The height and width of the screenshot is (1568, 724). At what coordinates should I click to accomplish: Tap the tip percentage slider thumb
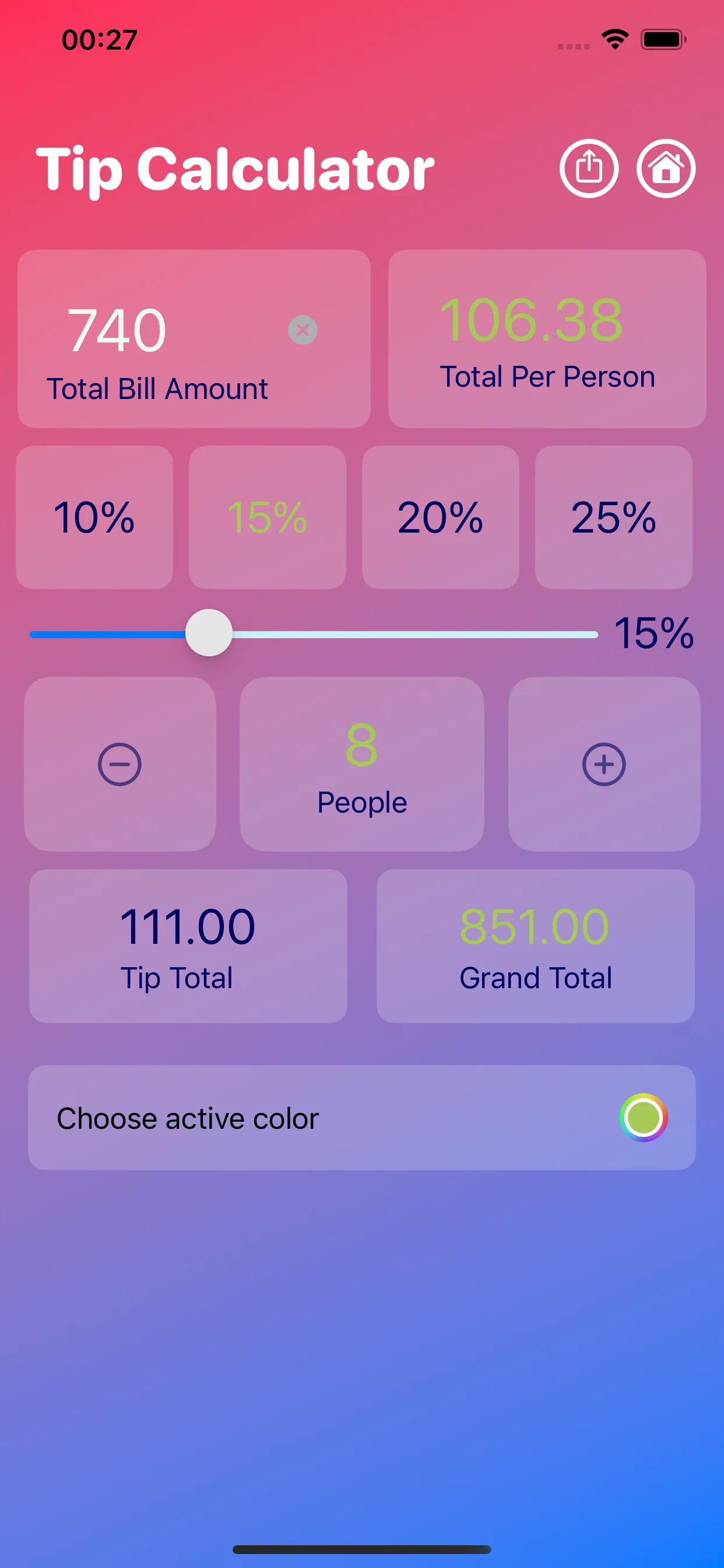click(x=209, y=633)
